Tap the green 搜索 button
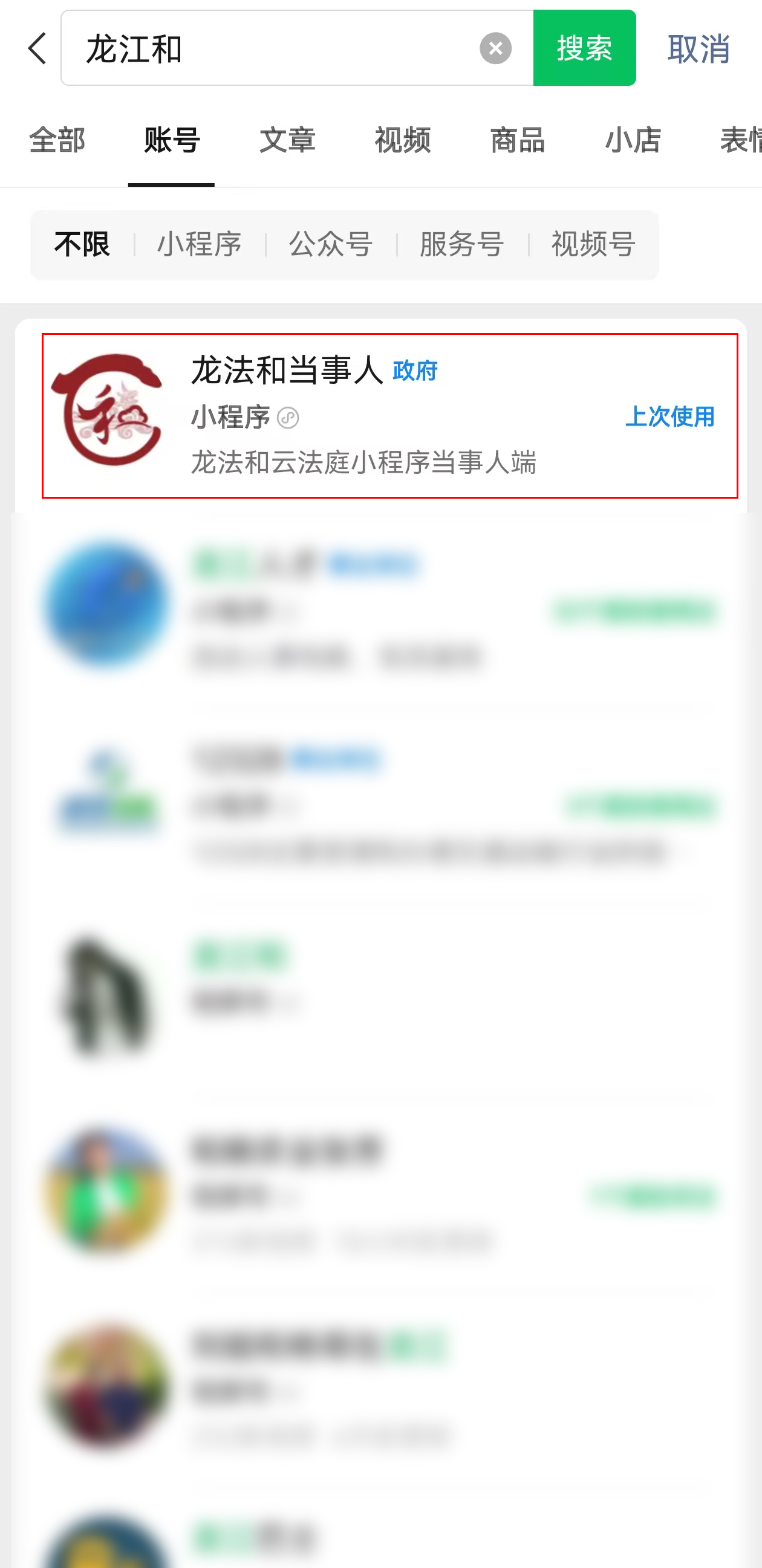 pyautogui.click(x=584, y=48)
